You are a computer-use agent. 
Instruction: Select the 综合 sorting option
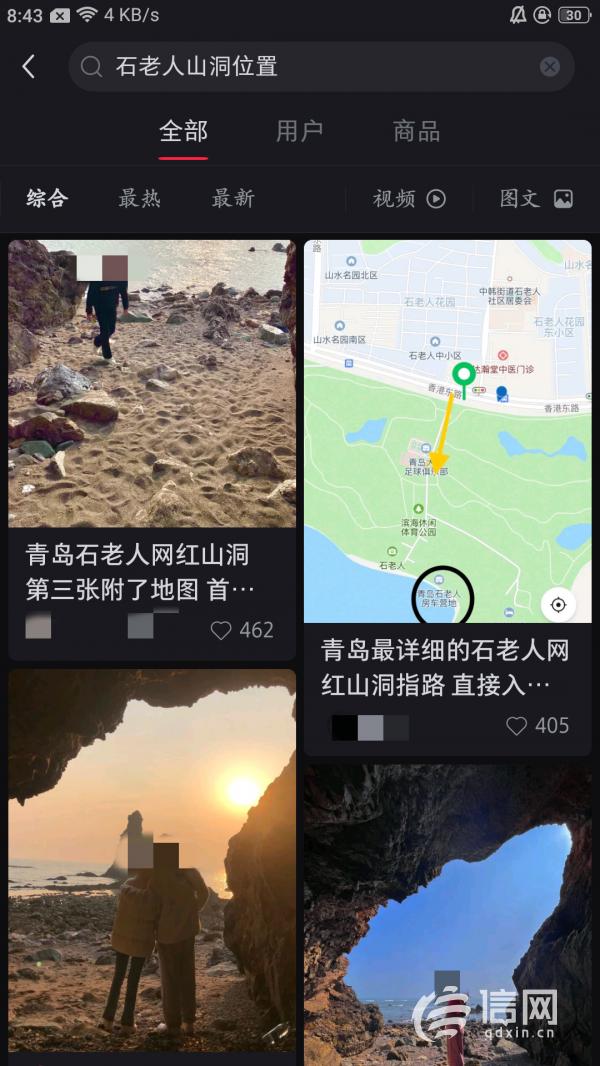[47, 198]
